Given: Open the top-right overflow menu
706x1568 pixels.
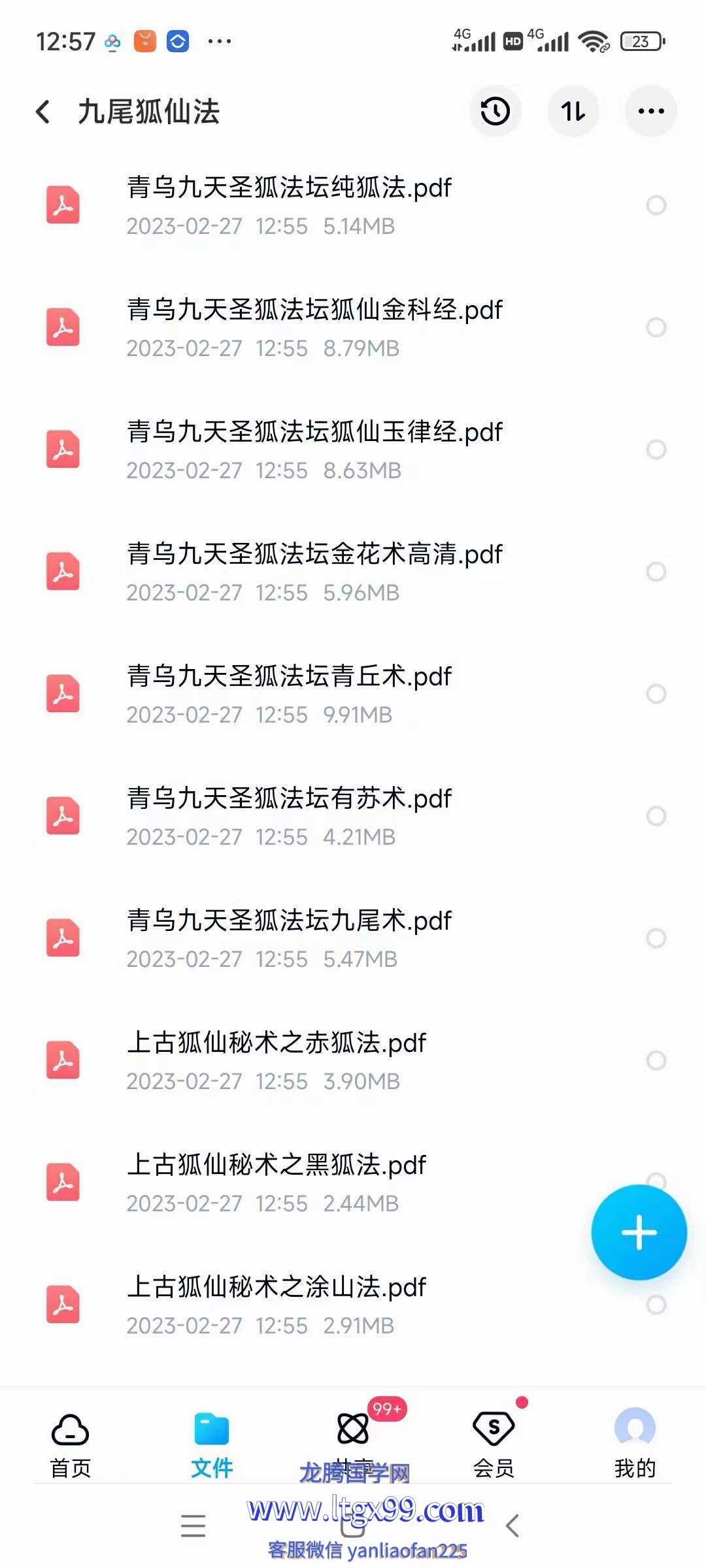Looking at the screenshot, I should tap(651, 111).
